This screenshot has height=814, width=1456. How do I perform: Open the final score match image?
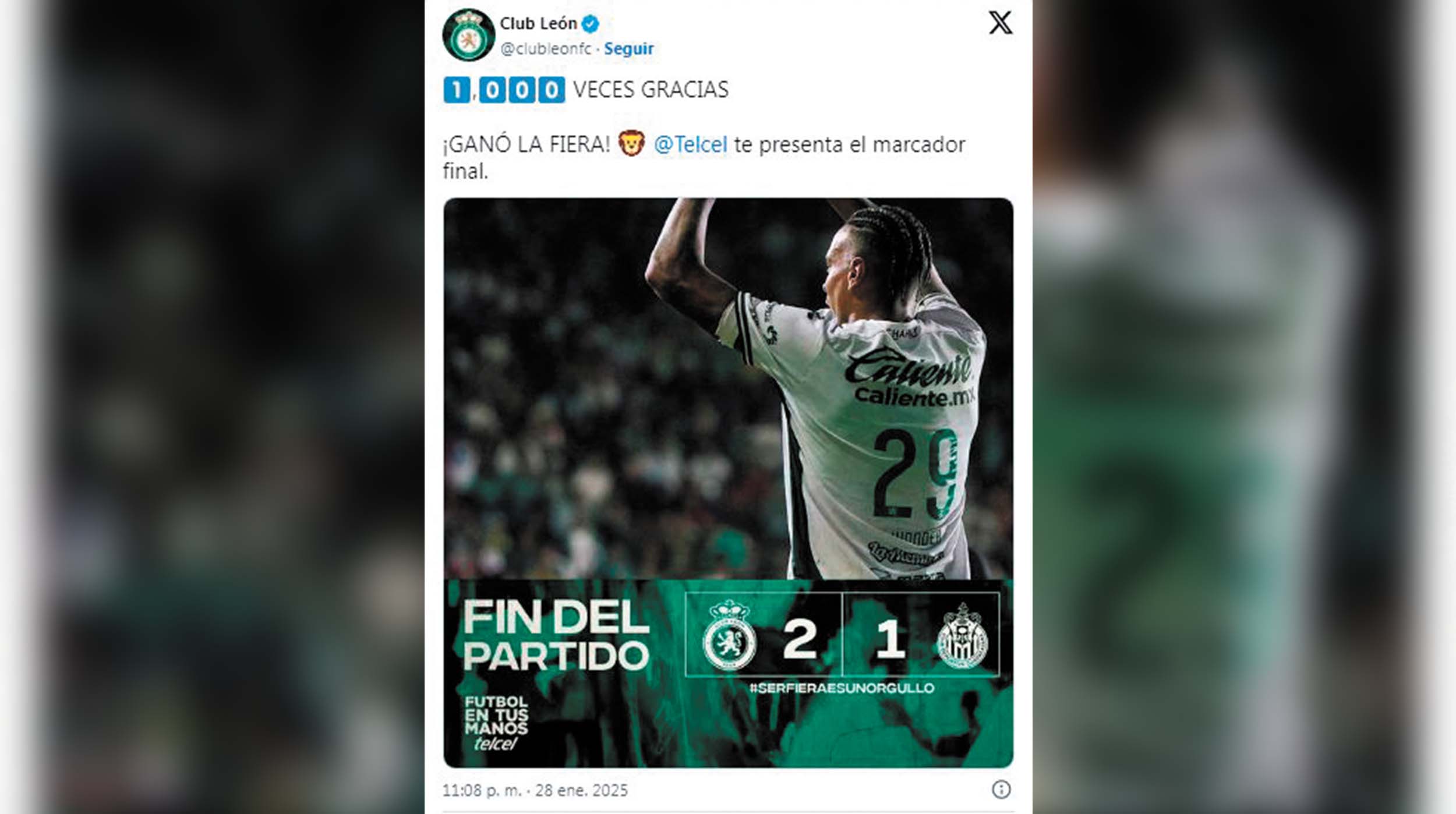728,482
